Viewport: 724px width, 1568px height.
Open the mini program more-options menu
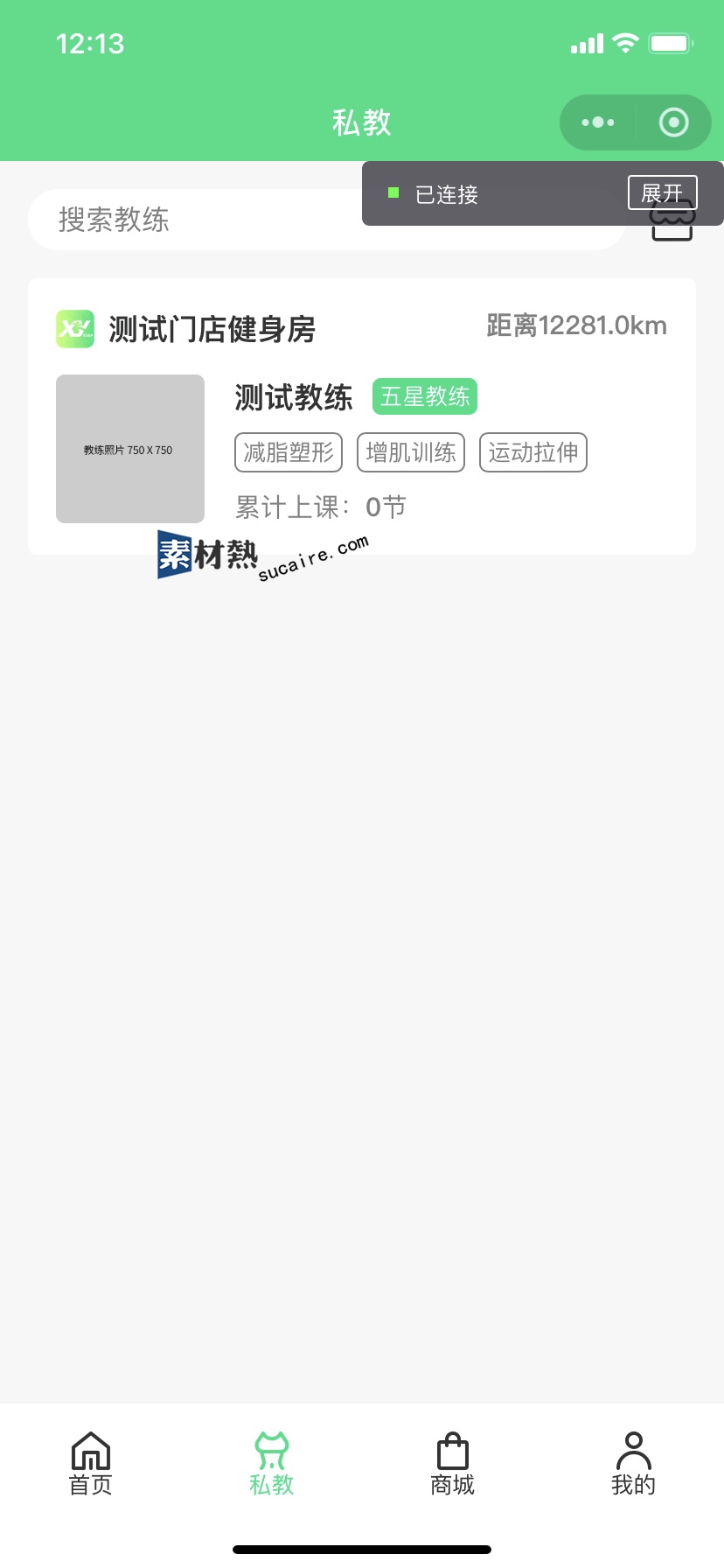click(598, 122)
